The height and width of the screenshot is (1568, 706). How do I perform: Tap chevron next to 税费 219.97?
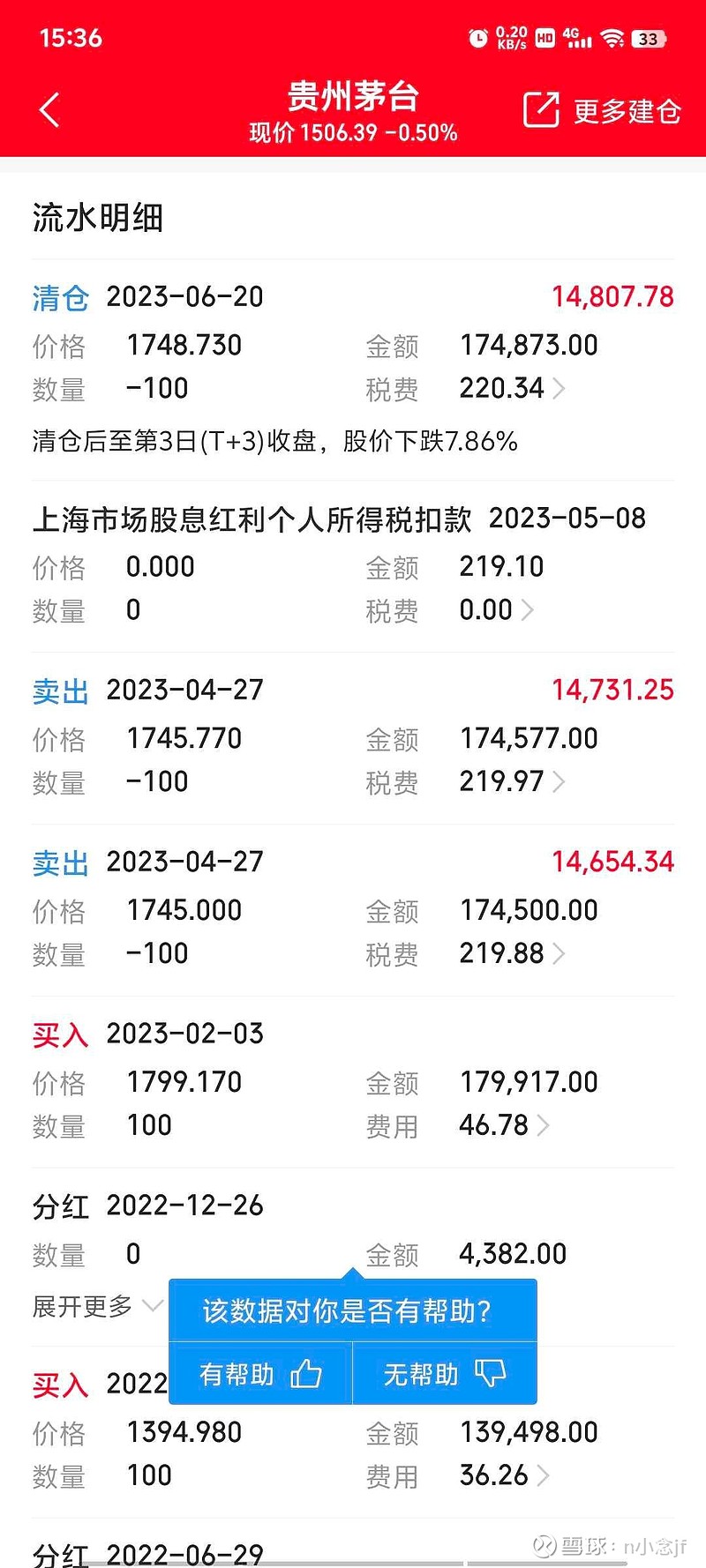tap(560, 781)
